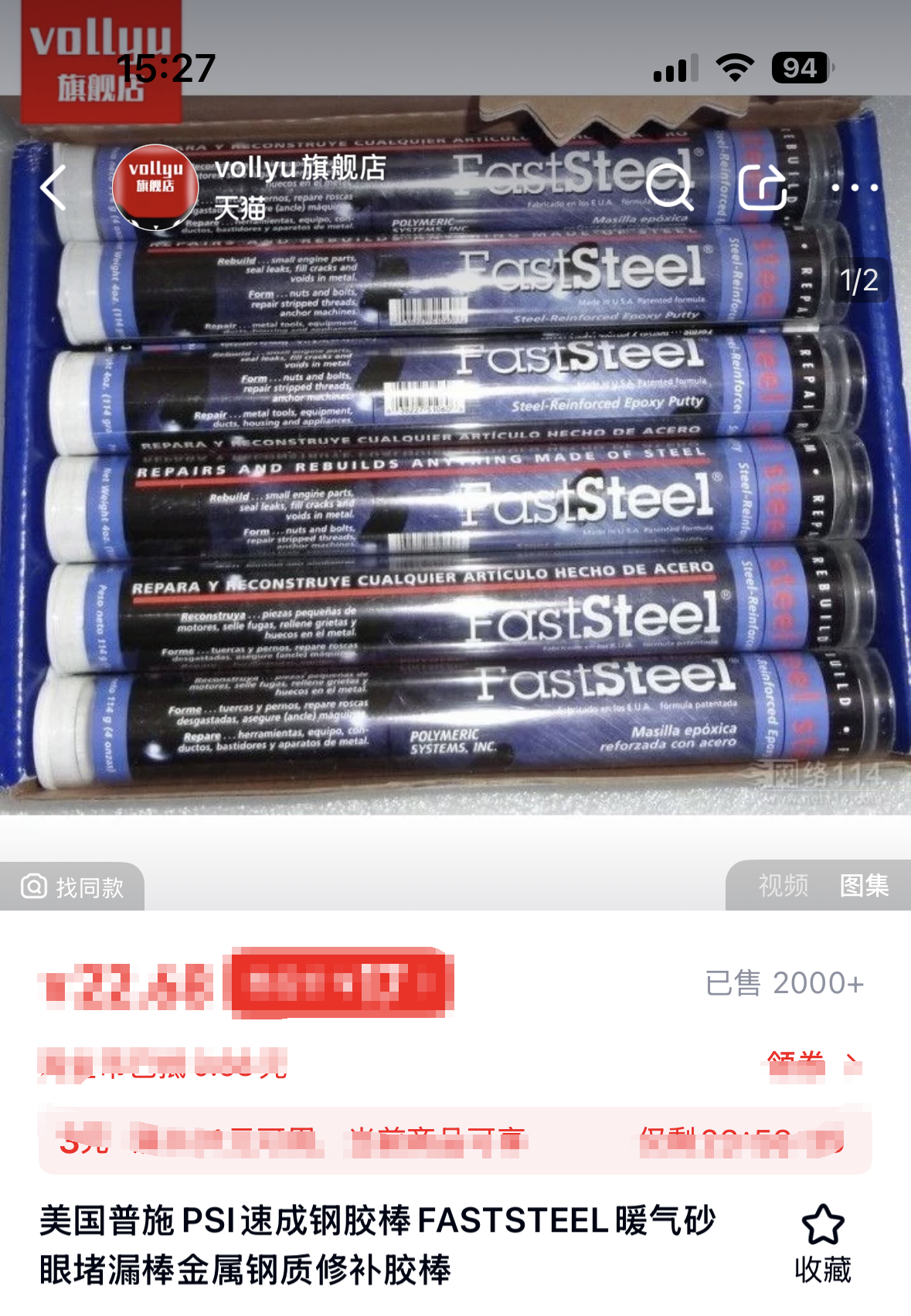Switch to the 视频 tab
Viewport: 911px width, 1316px height.
click(783, 885)
